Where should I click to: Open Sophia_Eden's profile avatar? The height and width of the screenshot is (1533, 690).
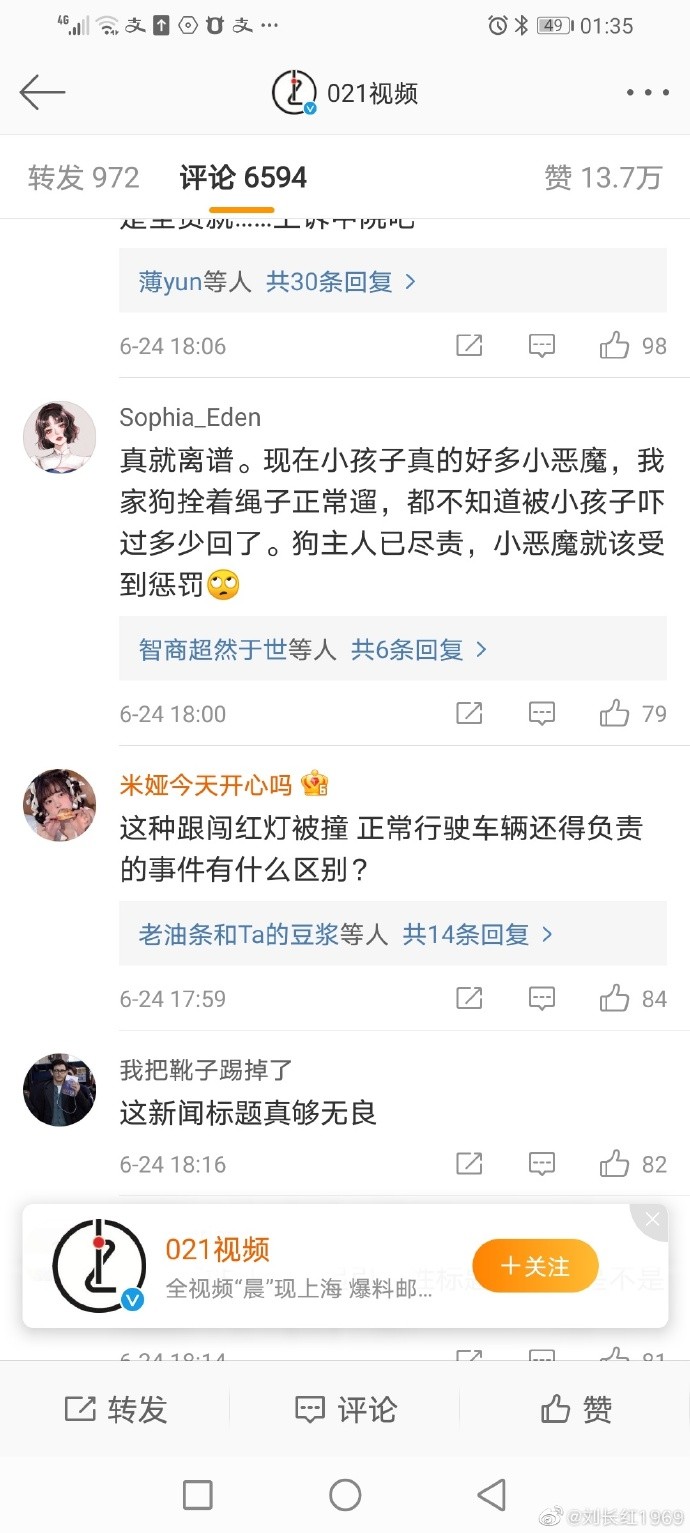60,438
